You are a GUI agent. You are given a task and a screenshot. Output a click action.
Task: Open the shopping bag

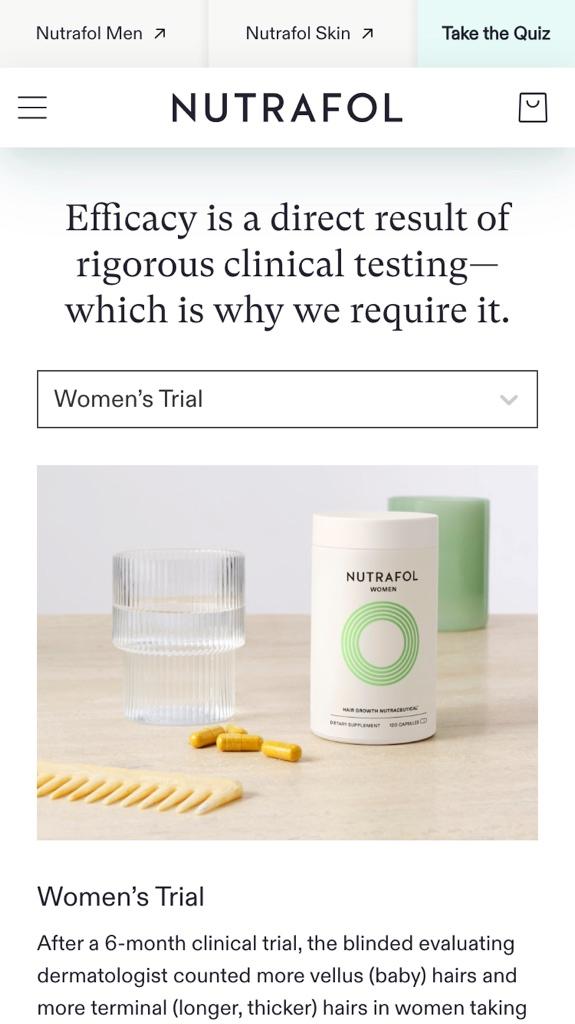[x=533, y=108]
